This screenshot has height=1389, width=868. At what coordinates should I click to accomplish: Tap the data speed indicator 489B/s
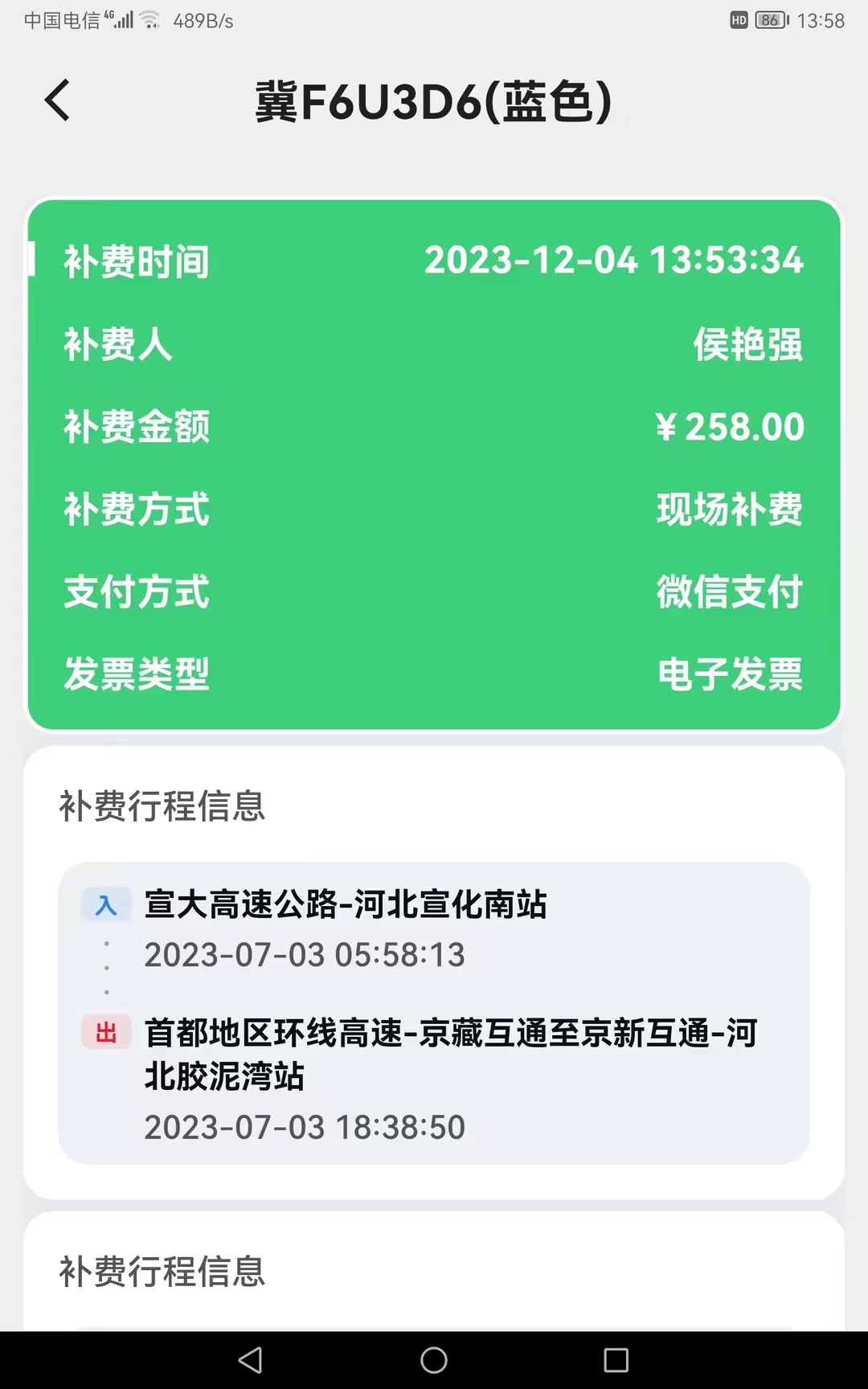tap(202, 20)
